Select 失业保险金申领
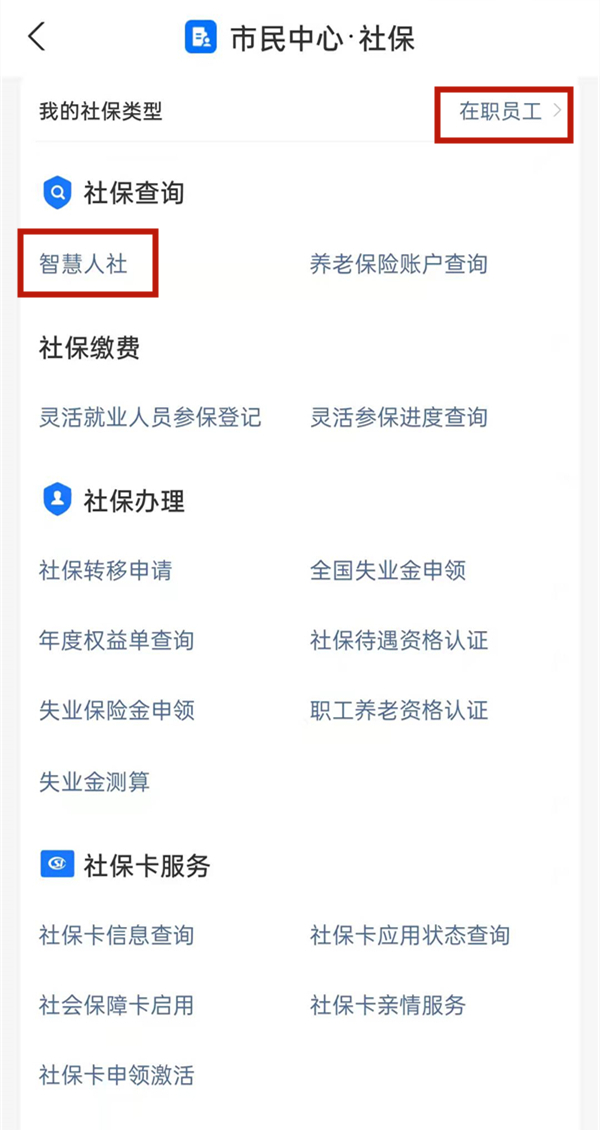 point(116,710)
